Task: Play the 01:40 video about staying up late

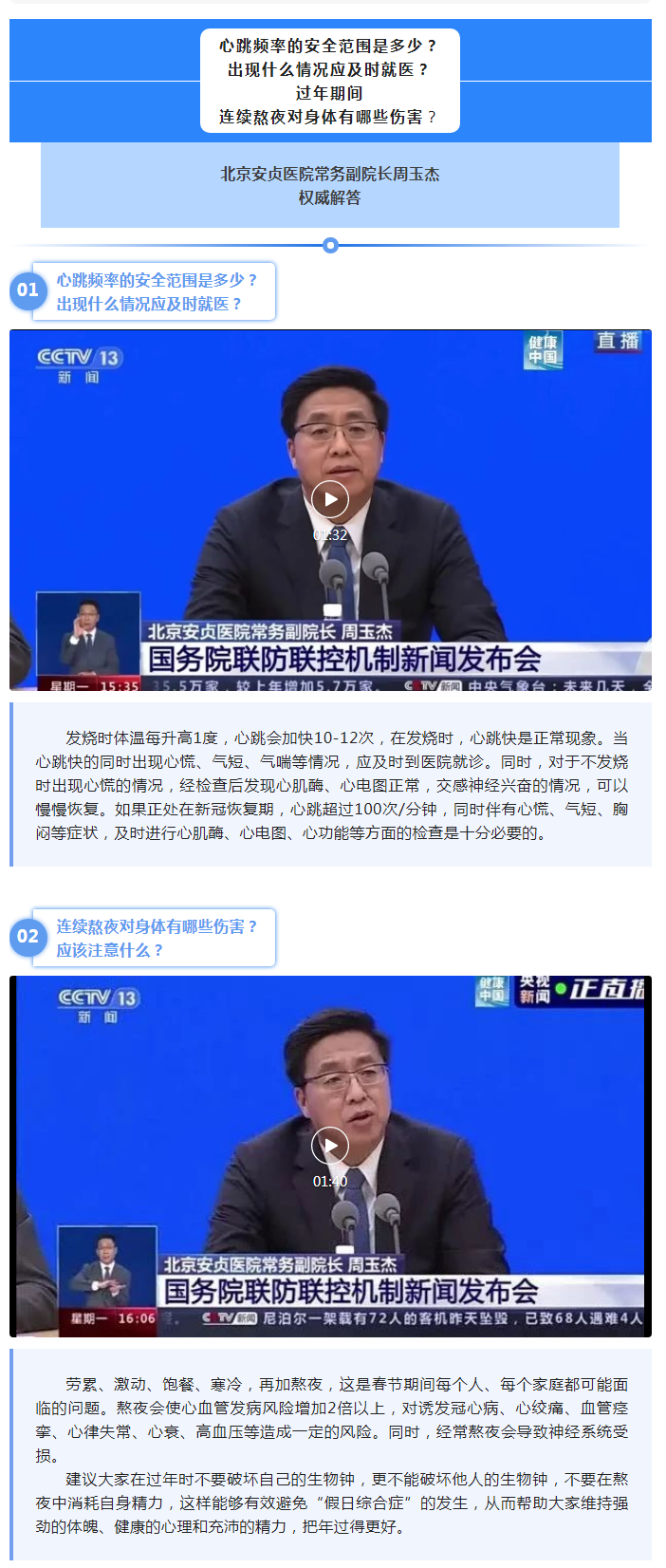Action: pos(330,1146)
